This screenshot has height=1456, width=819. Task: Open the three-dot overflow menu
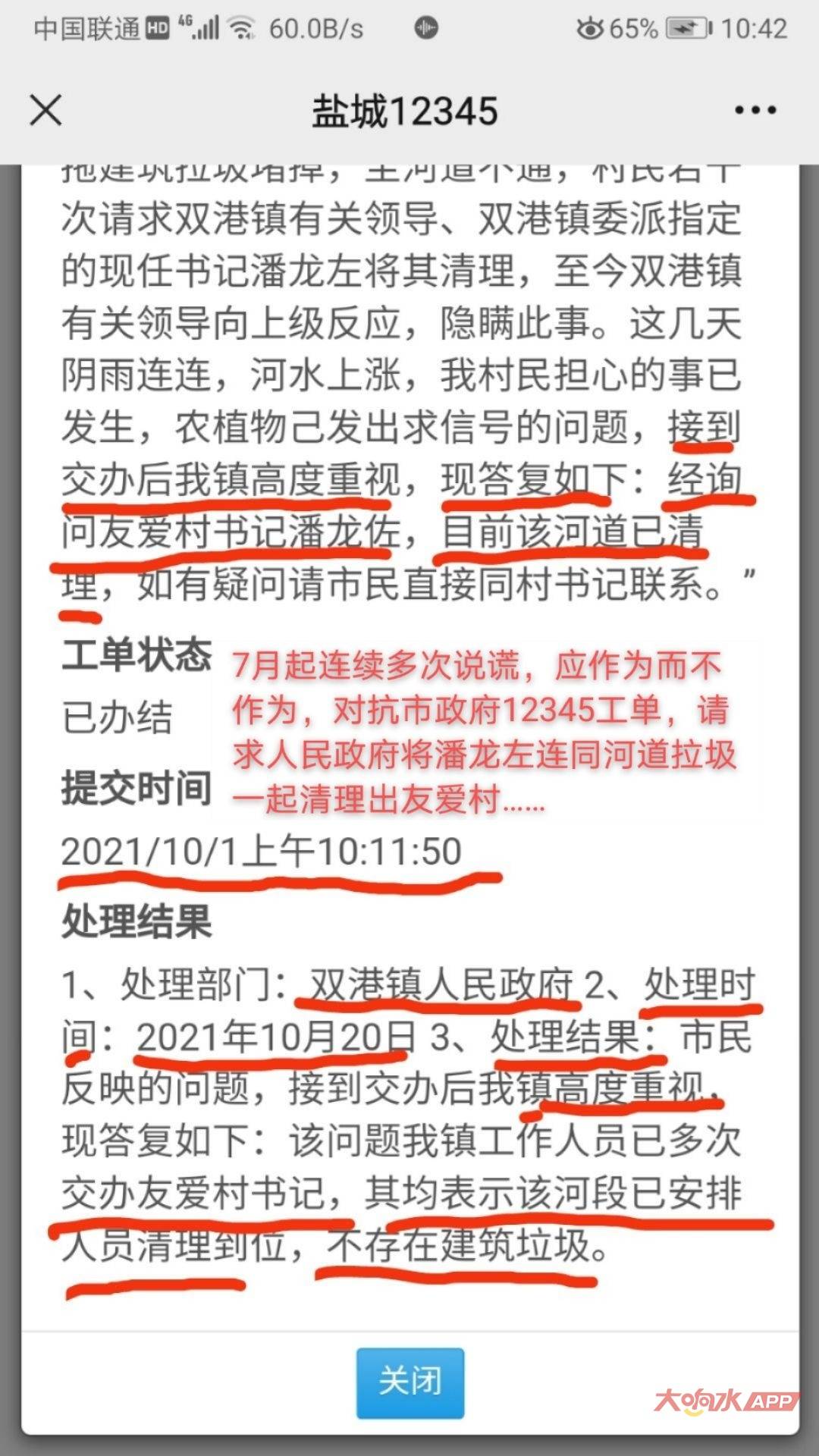tap(755, 111)
